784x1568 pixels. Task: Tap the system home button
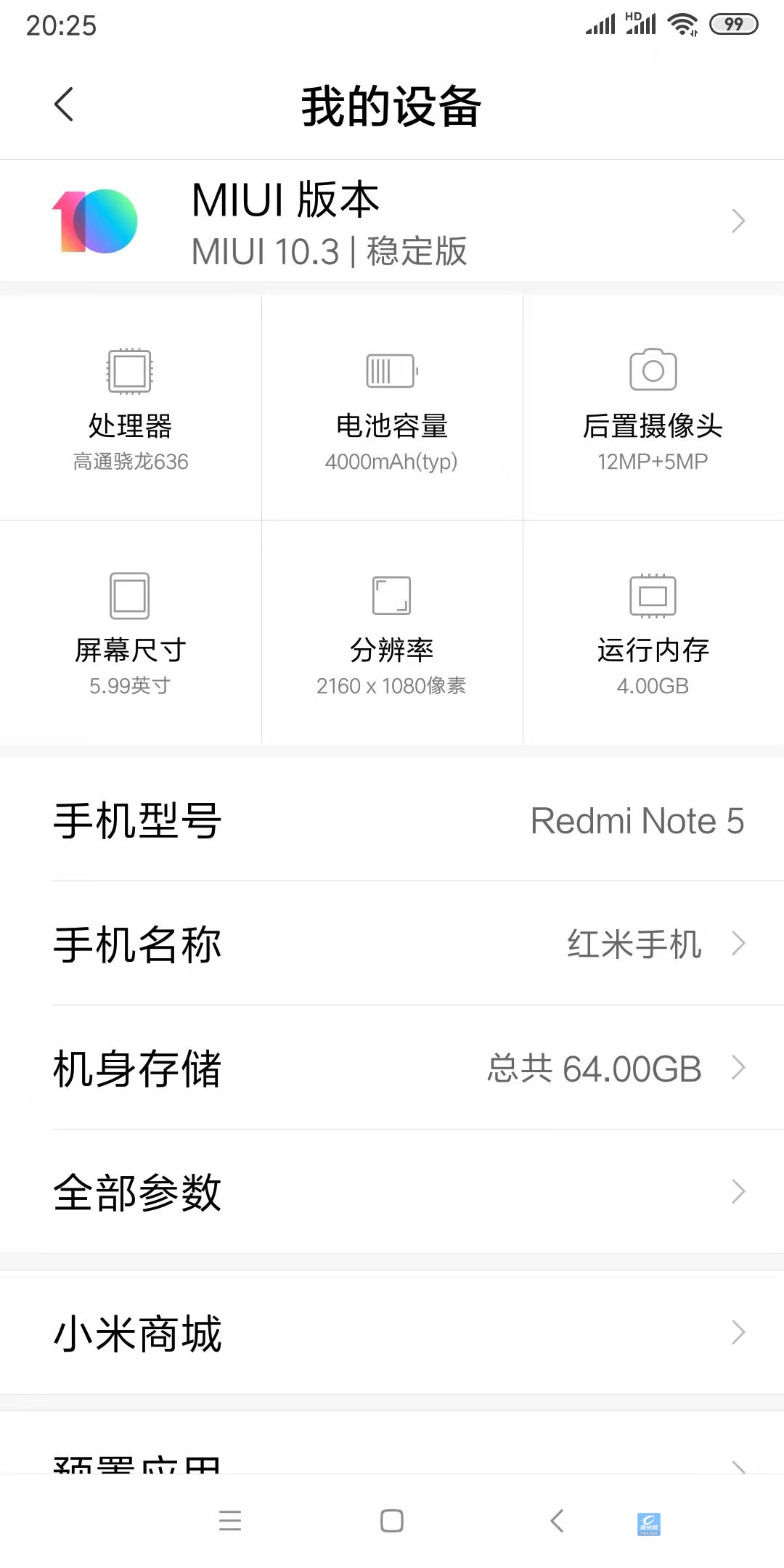tap(392, 1521)
